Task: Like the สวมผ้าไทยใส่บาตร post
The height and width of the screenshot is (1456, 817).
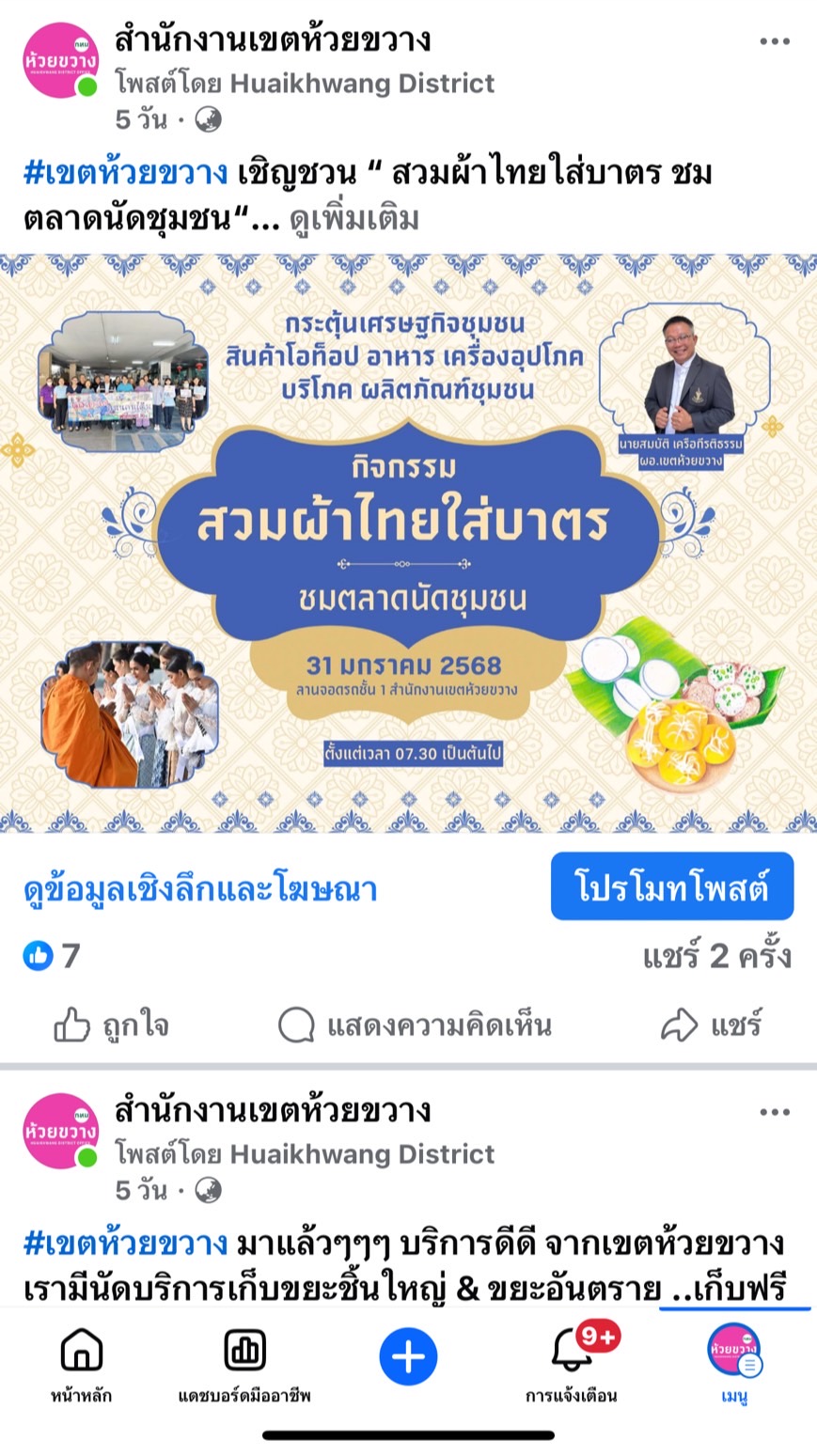Action: pyautogui.click(x=111, y=1025)
